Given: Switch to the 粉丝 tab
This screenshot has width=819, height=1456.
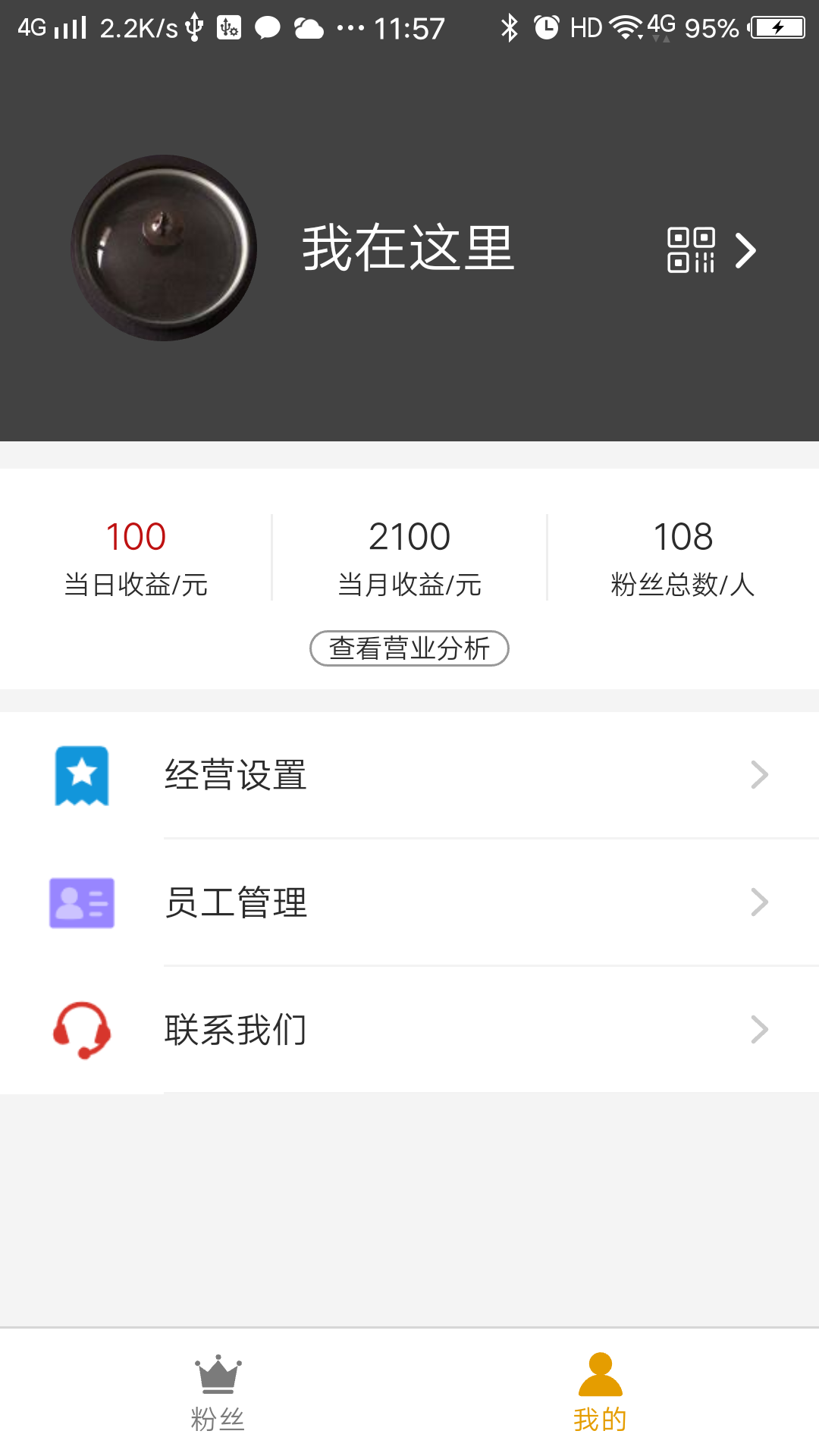Looking at the screenshot, I should pyautogui.click(x=218, y=1392).
